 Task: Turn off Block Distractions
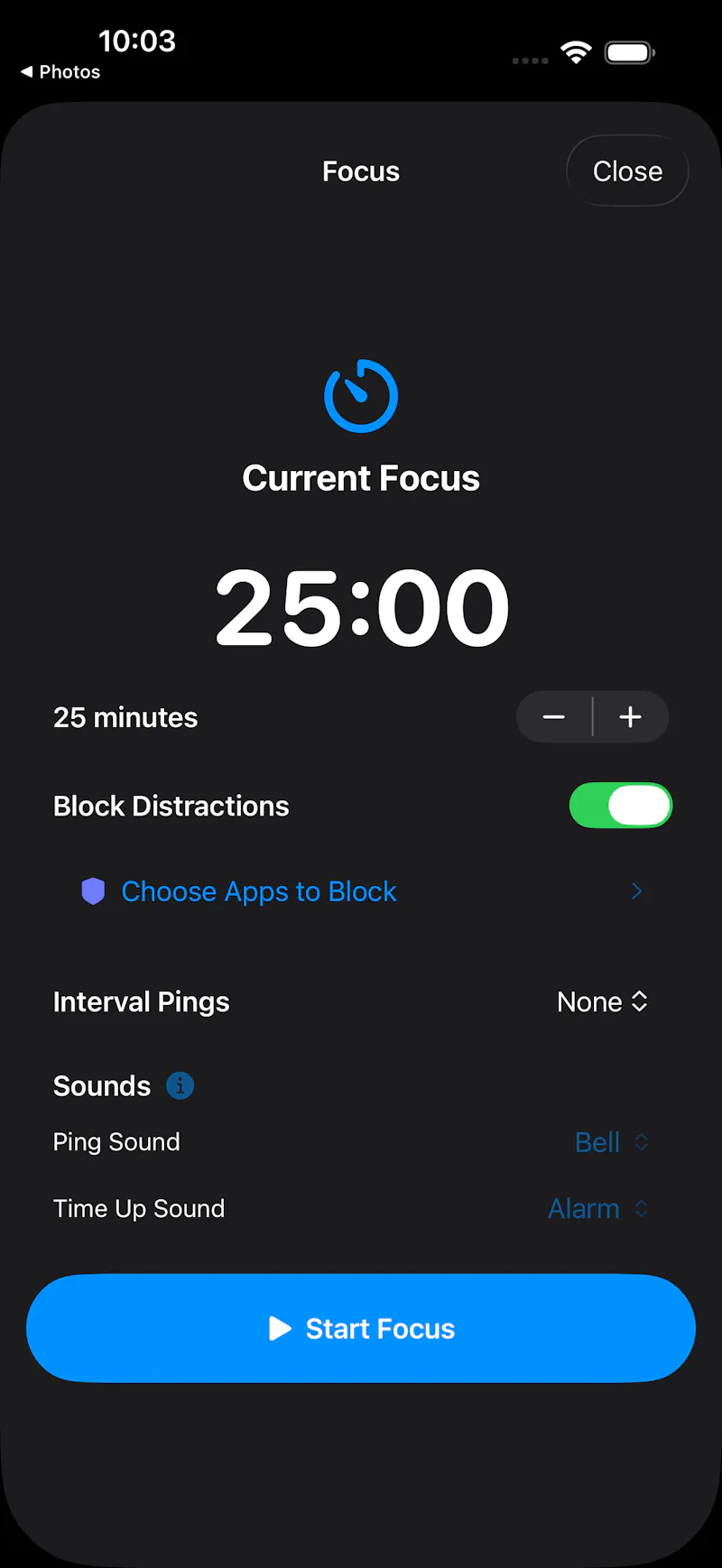(621, 806)
